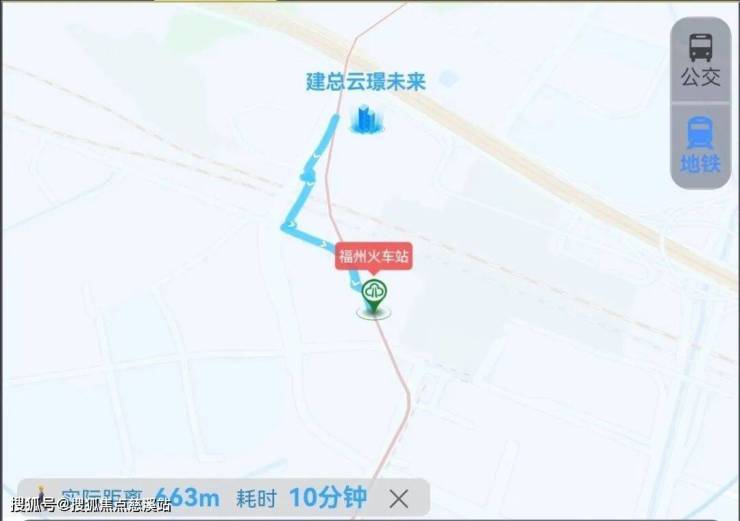The image size is (740, 521).
Task: Switch to the 公交 bus mode
Action: pos(700,59)
